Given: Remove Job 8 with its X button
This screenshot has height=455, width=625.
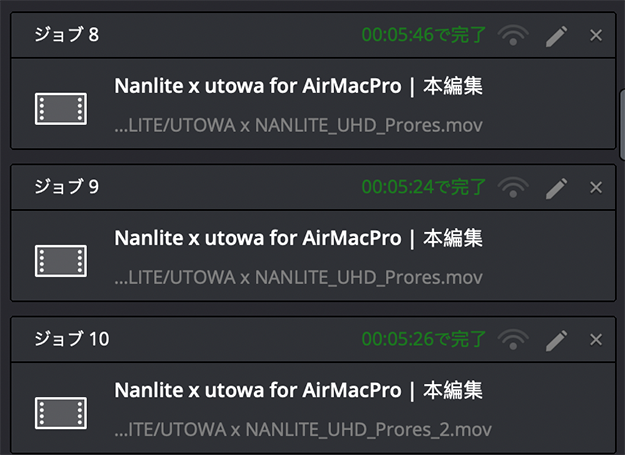Looking at the screenshot, I should (596, 36).
